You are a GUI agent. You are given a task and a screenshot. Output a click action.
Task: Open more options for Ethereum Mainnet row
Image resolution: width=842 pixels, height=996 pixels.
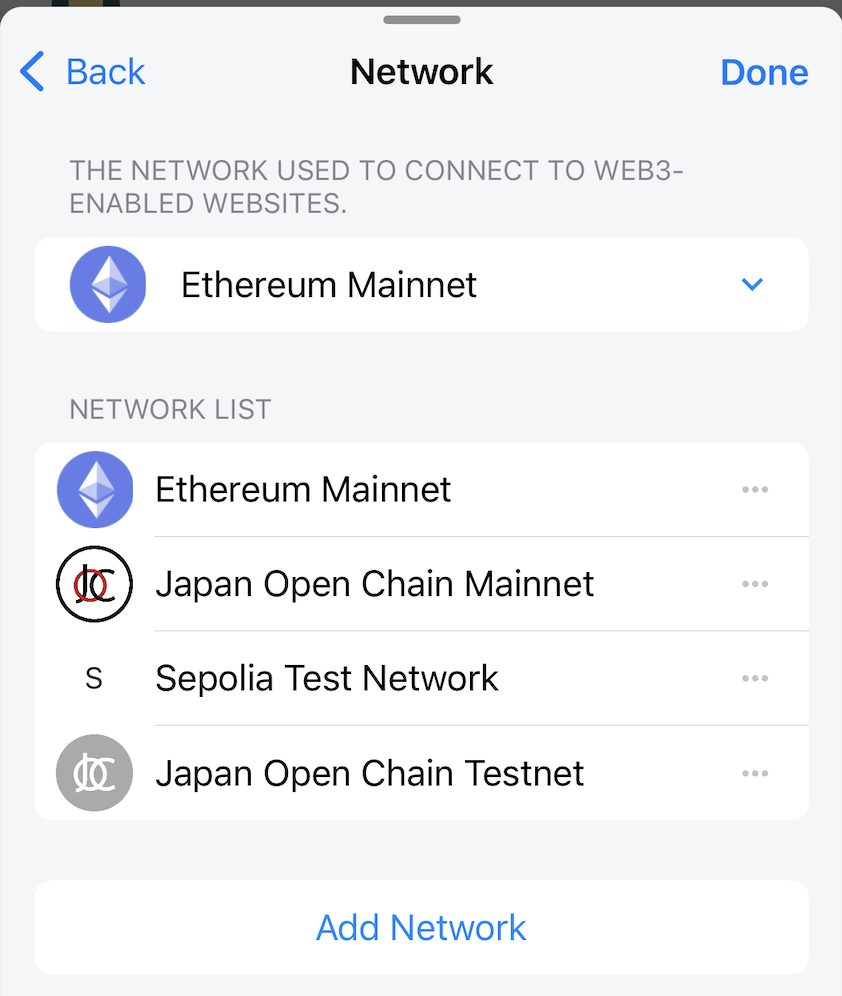coord(755,490)
